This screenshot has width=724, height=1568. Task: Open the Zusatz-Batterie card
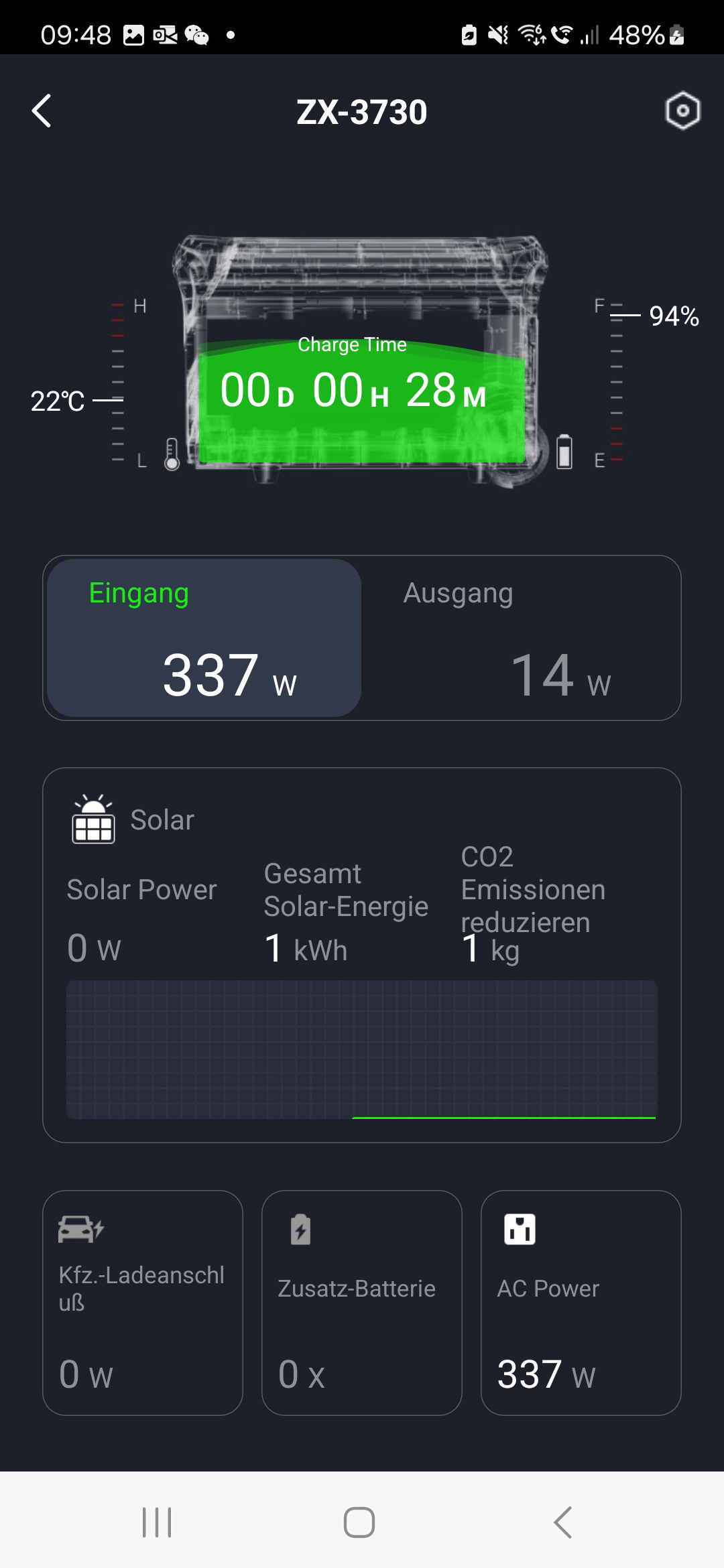pyautogui.click(x=362, y=1302)
